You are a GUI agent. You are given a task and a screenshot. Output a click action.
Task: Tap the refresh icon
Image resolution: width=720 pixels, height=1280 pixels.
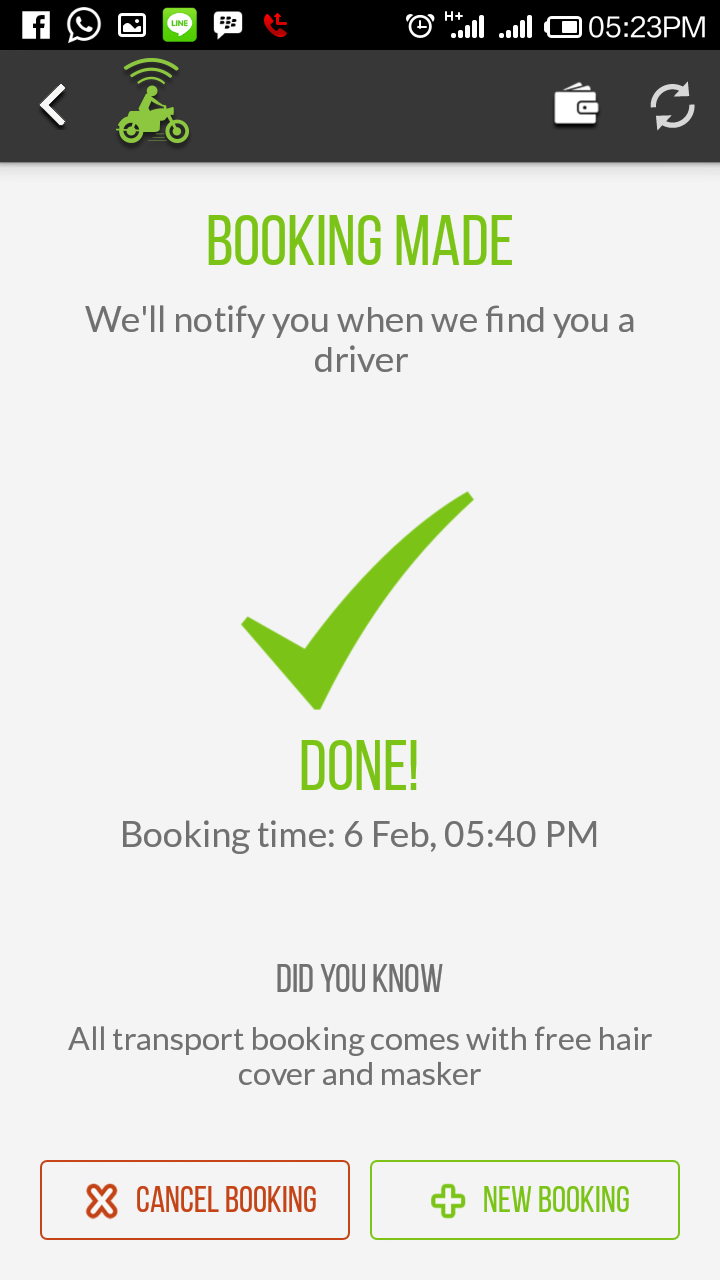click(x=673, y=105)
